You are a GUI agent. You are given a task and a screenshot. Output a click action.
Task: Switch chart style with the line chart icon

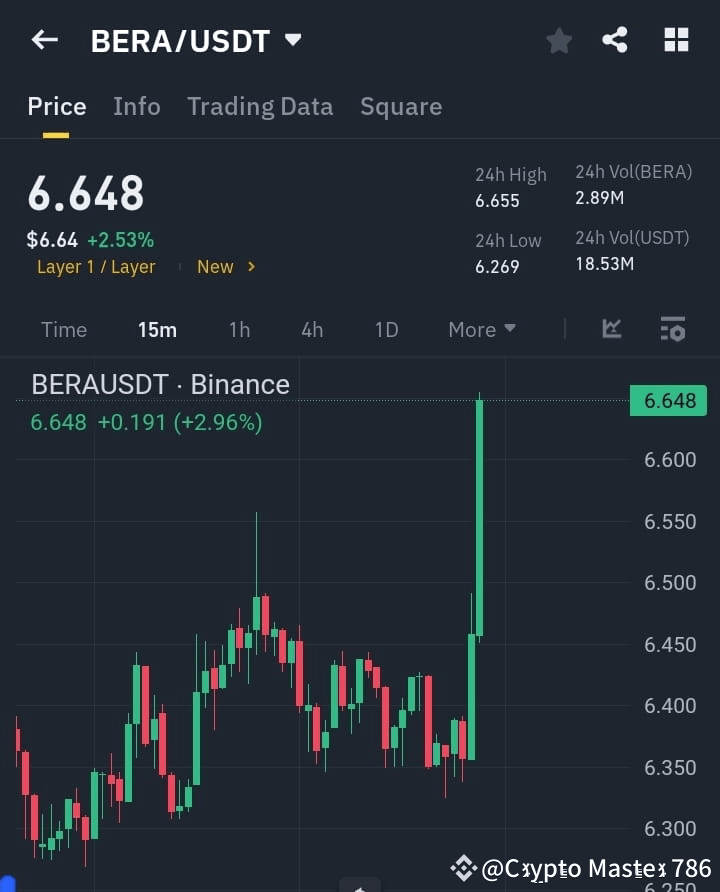point(611,329)
